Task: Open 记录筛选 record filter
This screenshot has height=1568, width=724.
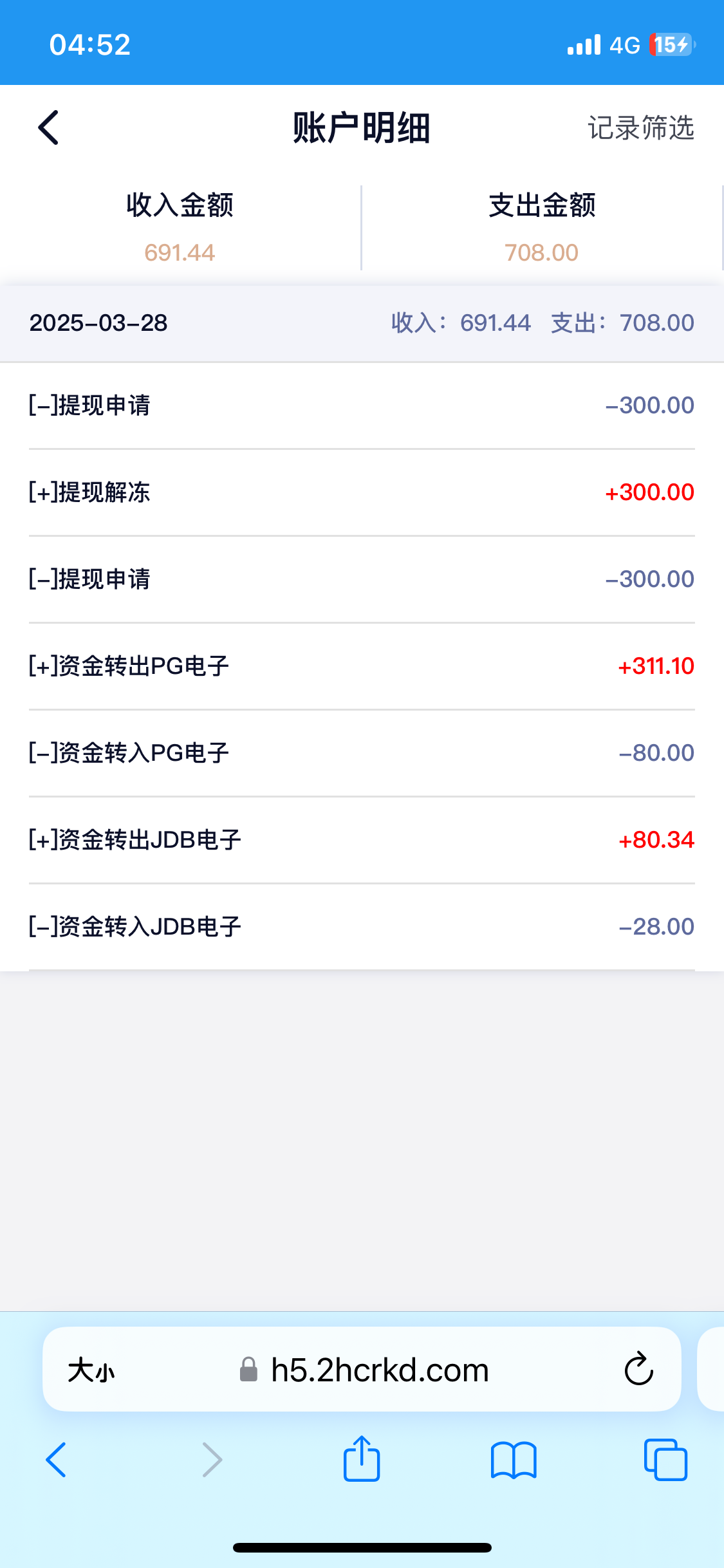Action: click(640, 127)
